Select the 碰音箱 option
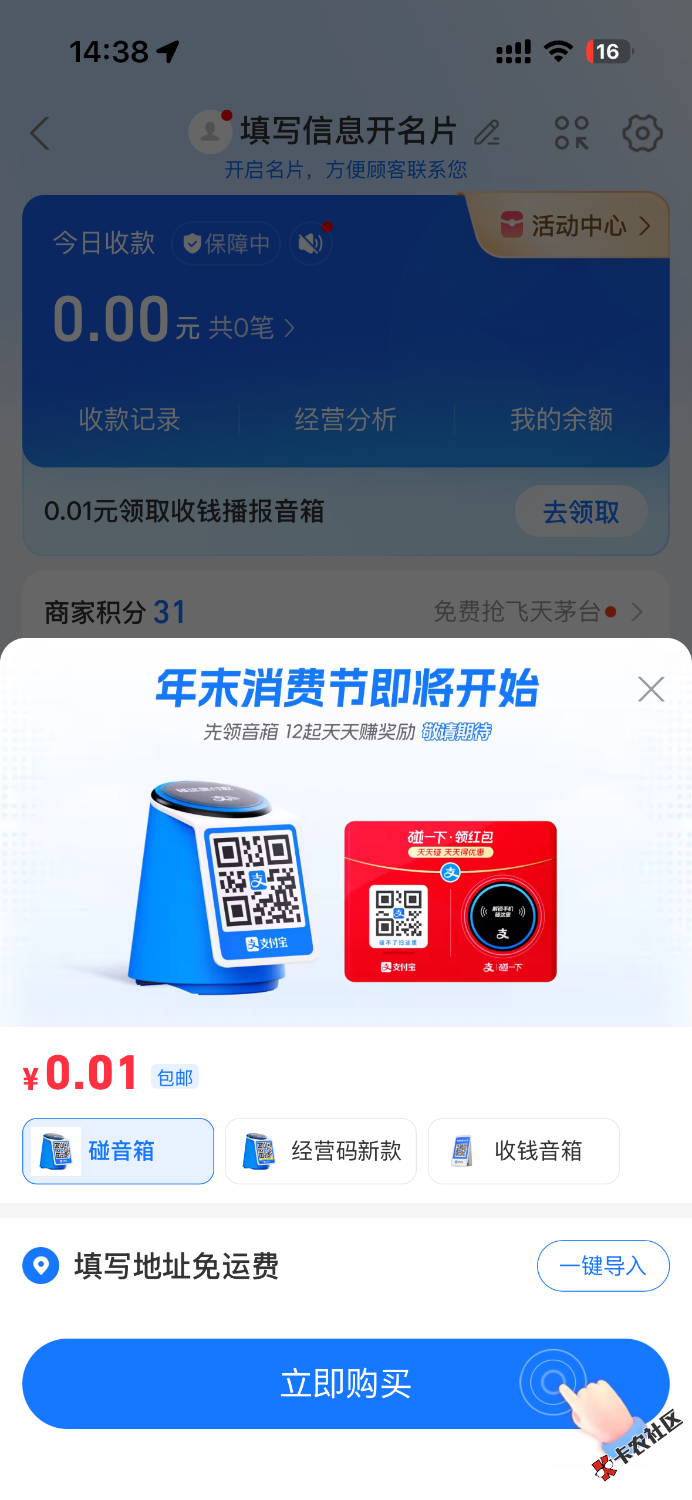 (118, 1151)
